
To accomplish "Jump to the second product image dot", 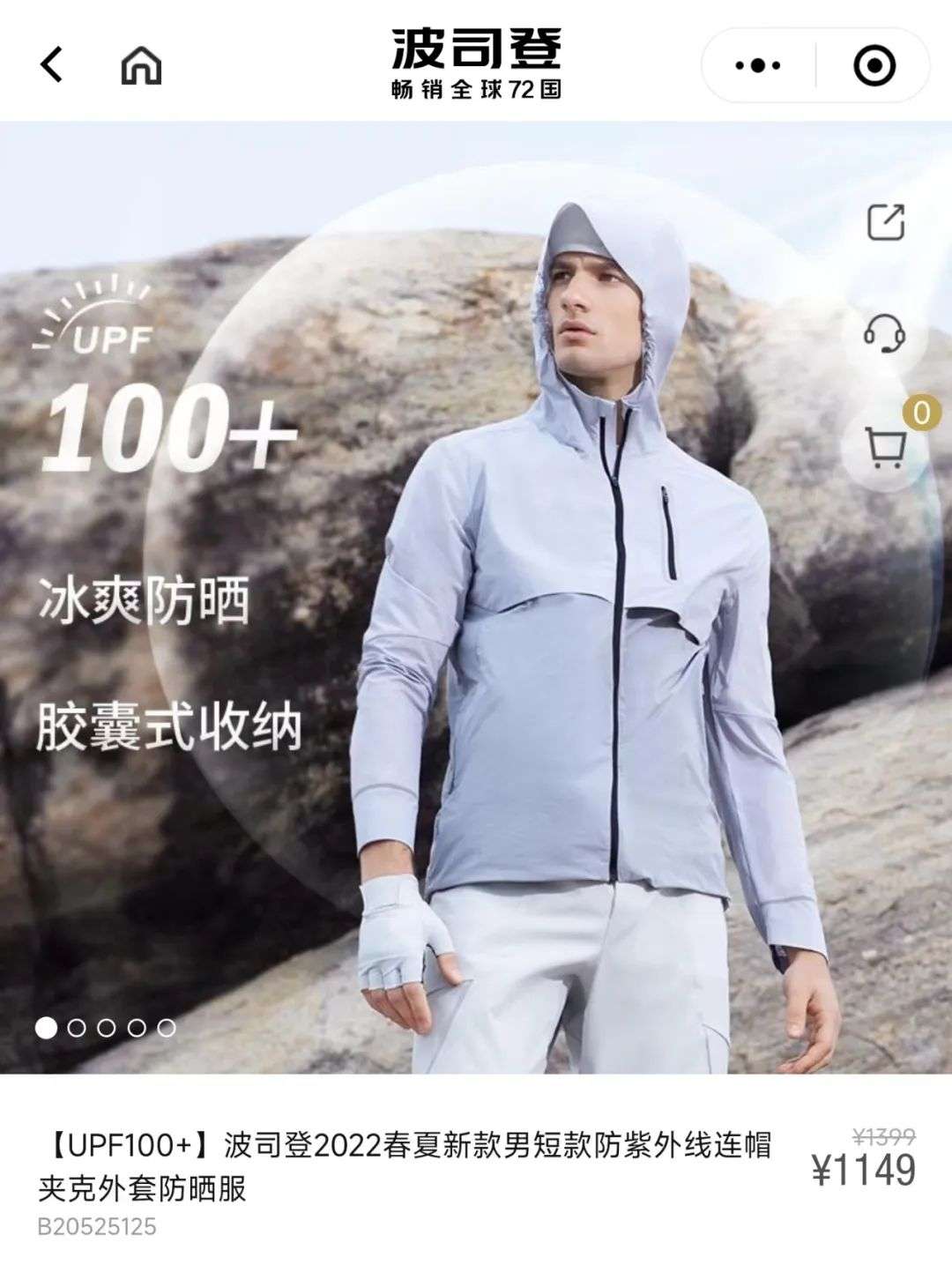I will tap(77, 1028).
